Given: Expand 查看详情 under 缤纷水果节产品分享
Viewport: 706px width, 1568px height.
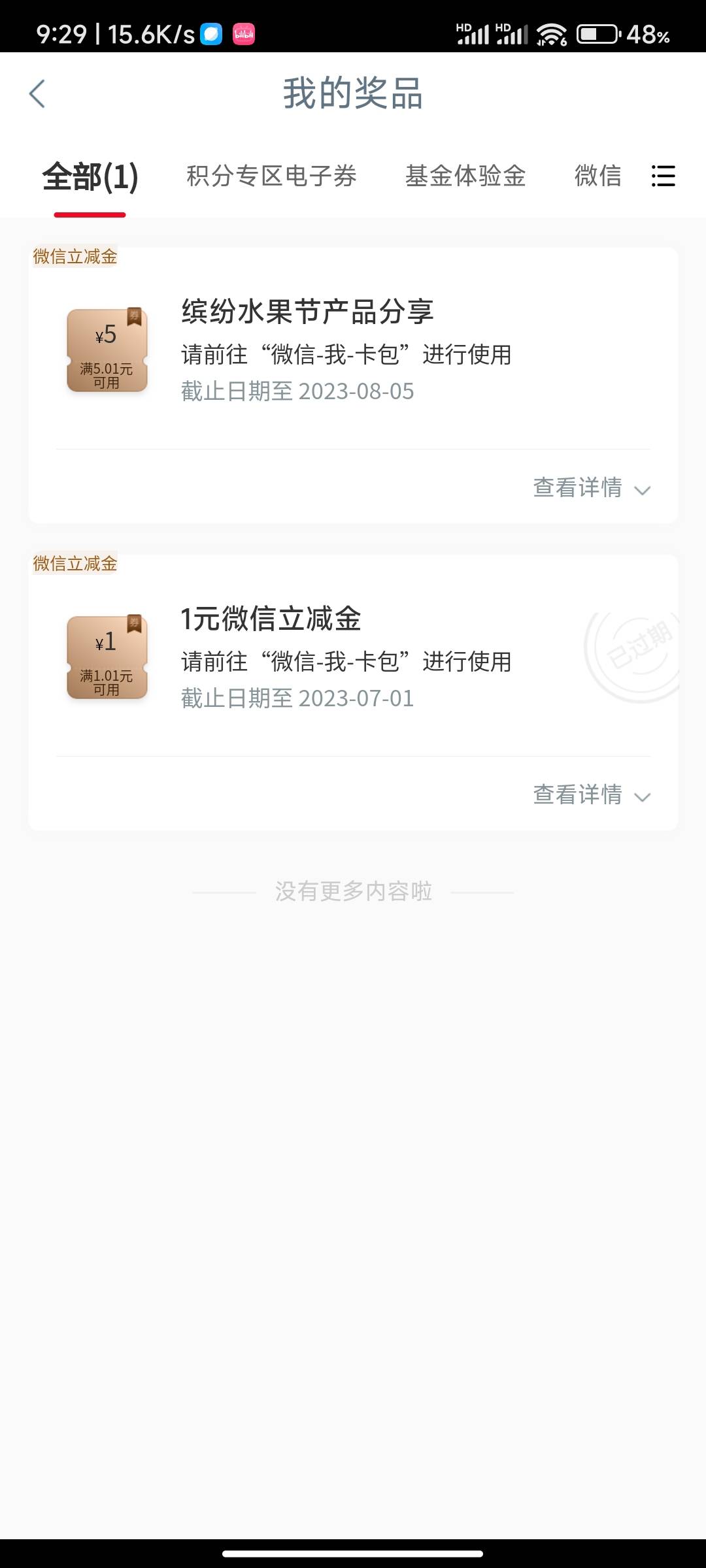Looking at the screenshot, I should [x=591, y=487].
